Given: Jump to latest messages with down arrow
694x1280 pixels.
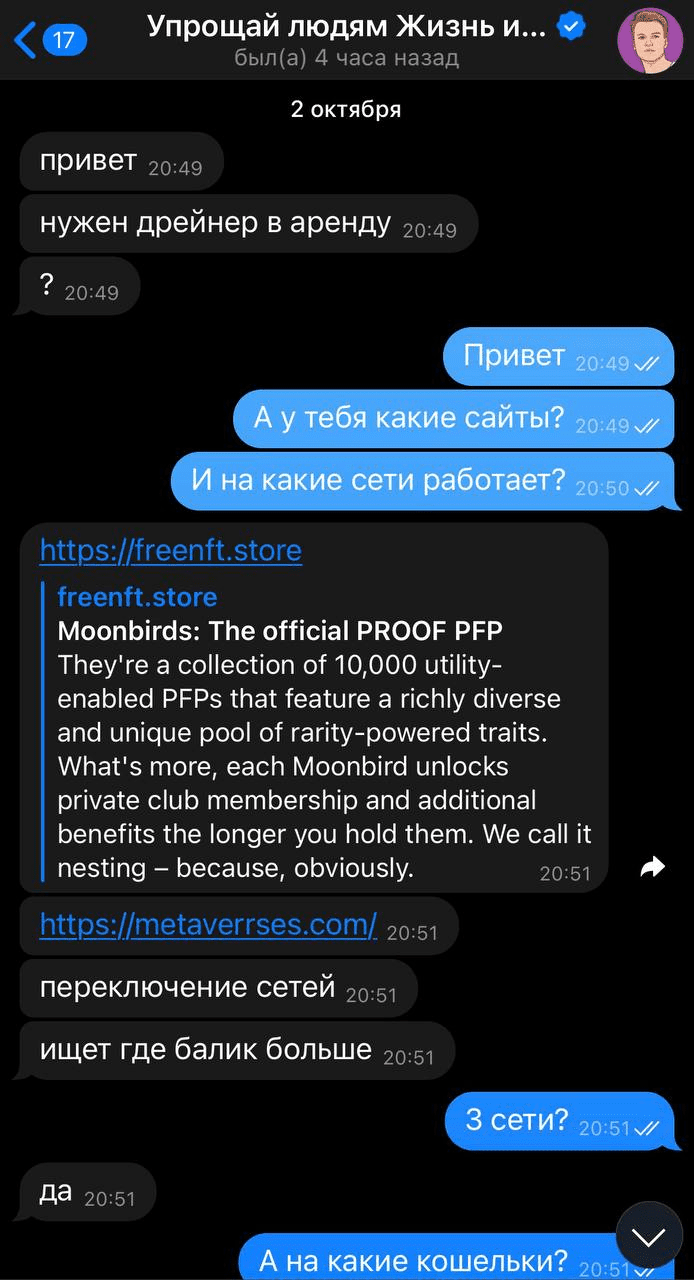Looking at the screenshot, I should click(x=648, y=1238).
